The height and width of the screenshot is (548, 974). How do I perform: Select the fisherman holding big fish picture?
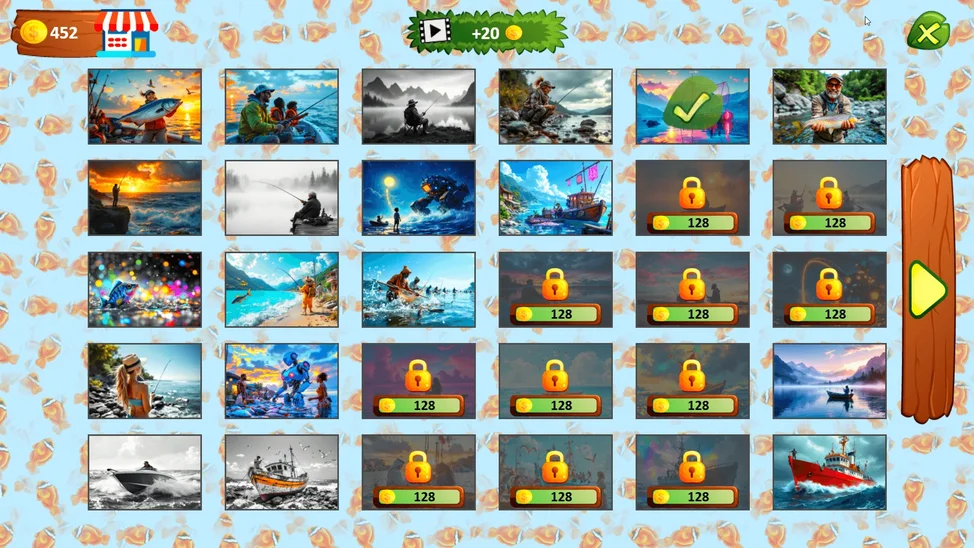(x=144, y=106)
